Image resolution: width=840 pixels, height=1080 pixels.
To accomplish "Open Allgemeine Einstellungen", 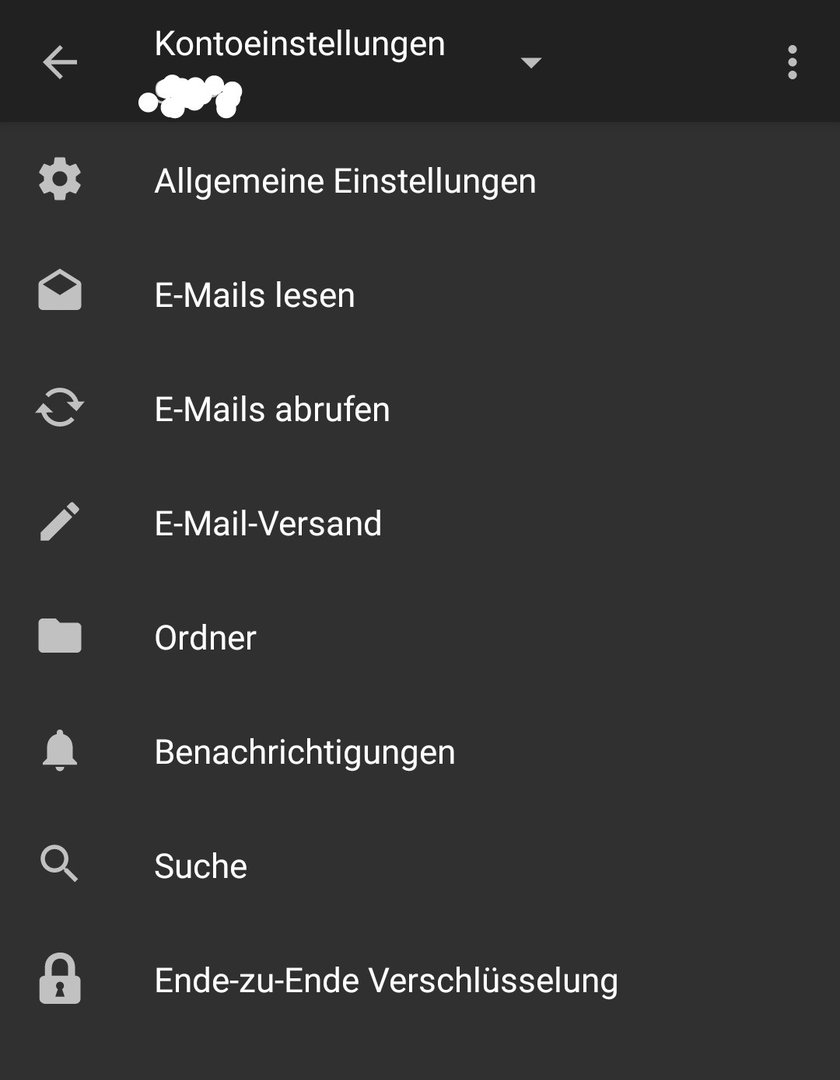I will click(345, 181).
